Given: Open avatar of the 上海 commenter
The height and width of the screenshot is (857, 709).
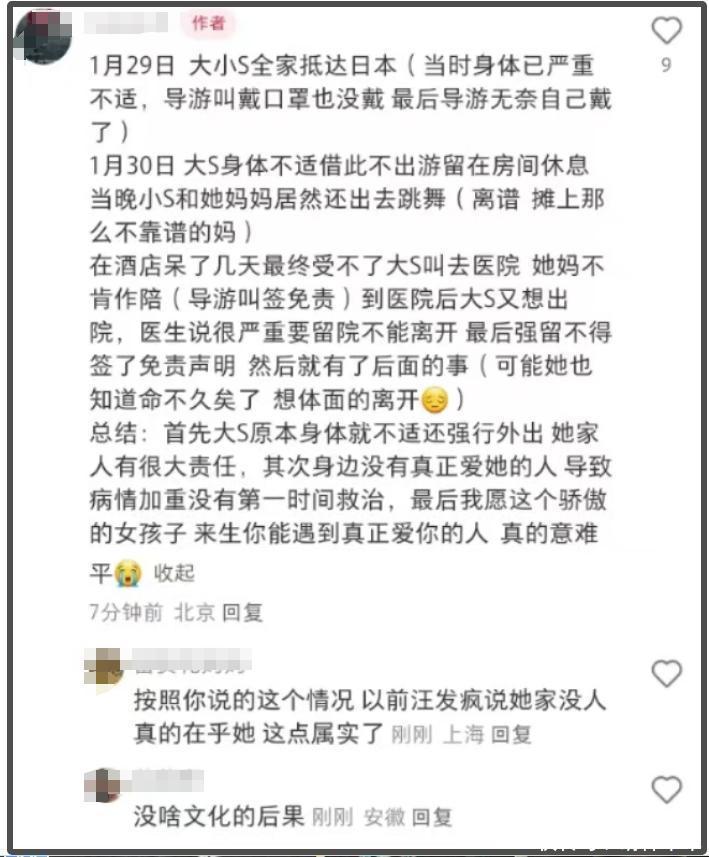Looking at the screenshot, I should tap(103, 665).
